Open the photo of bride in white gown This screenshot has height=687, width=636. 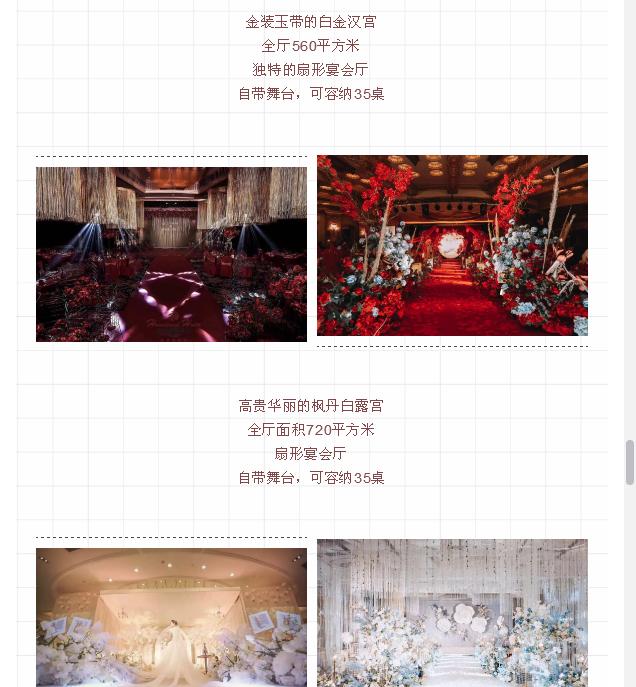point(171,616)
